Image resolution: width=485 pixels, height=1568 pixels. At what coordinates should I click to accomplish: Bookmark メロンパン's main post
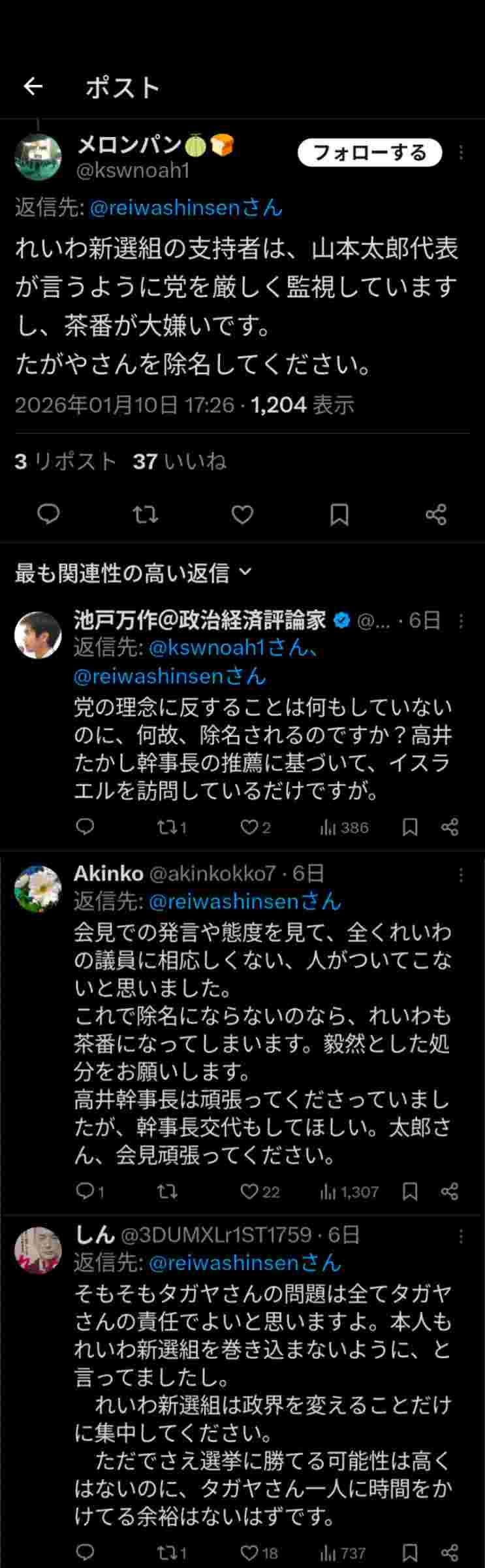click(x=339, y=515)
